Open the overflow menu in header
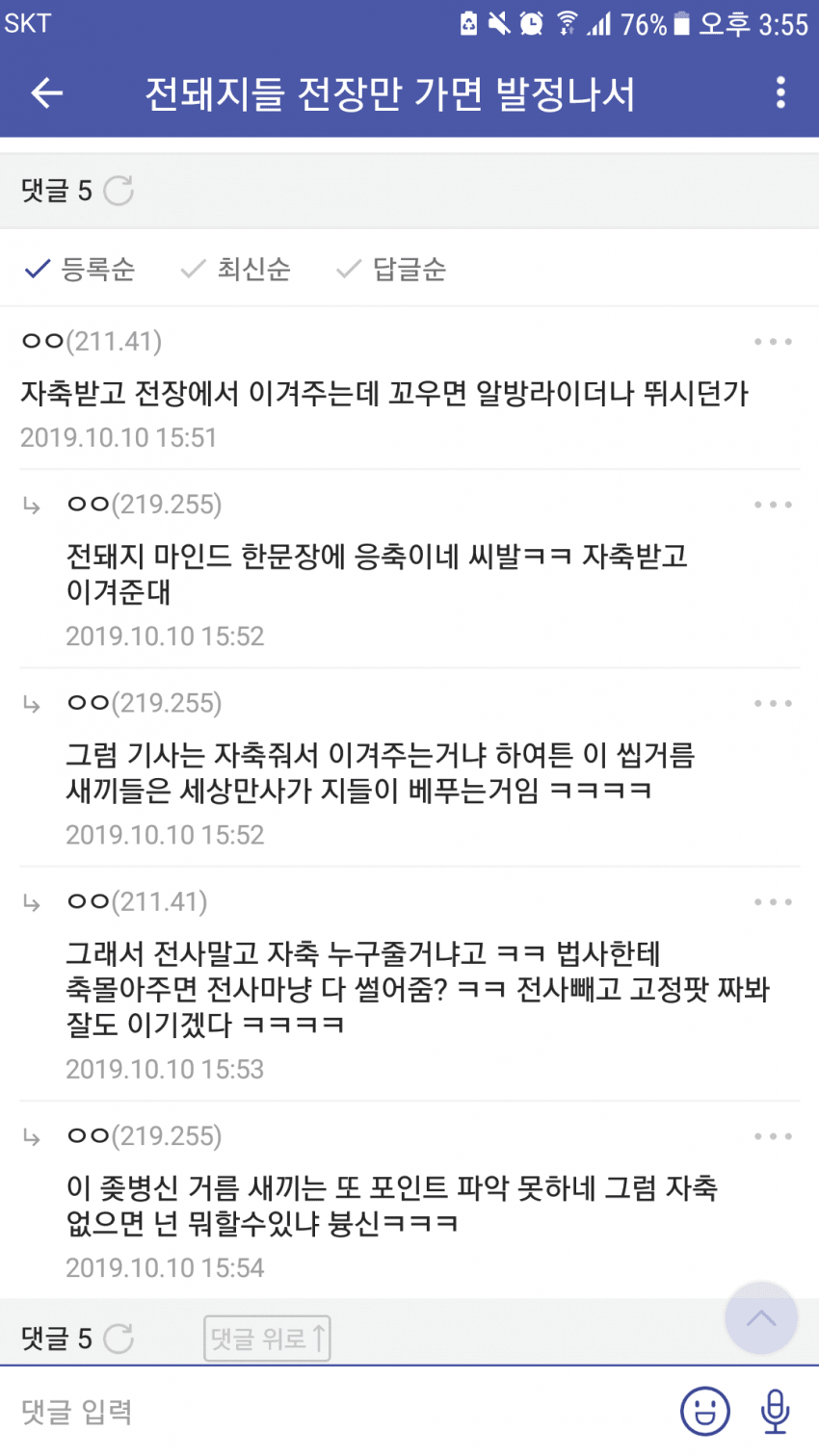 click(x=779, y=93)
